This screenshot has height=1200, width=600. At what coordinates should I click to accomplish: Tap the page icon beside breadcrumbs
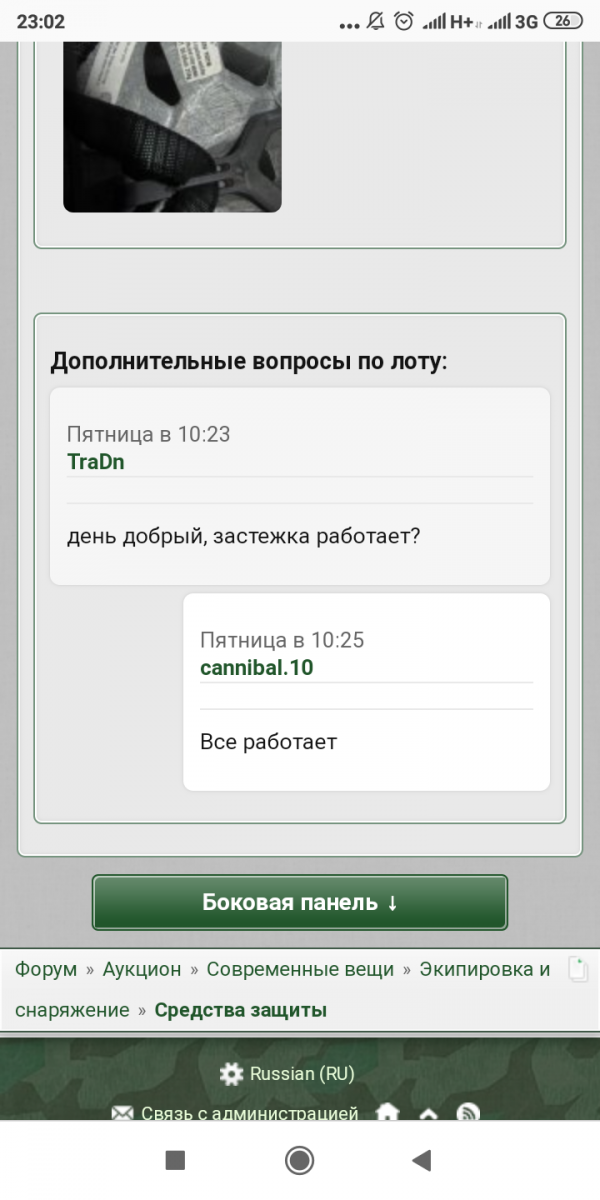pyautogui.click(x=577, y=969)
